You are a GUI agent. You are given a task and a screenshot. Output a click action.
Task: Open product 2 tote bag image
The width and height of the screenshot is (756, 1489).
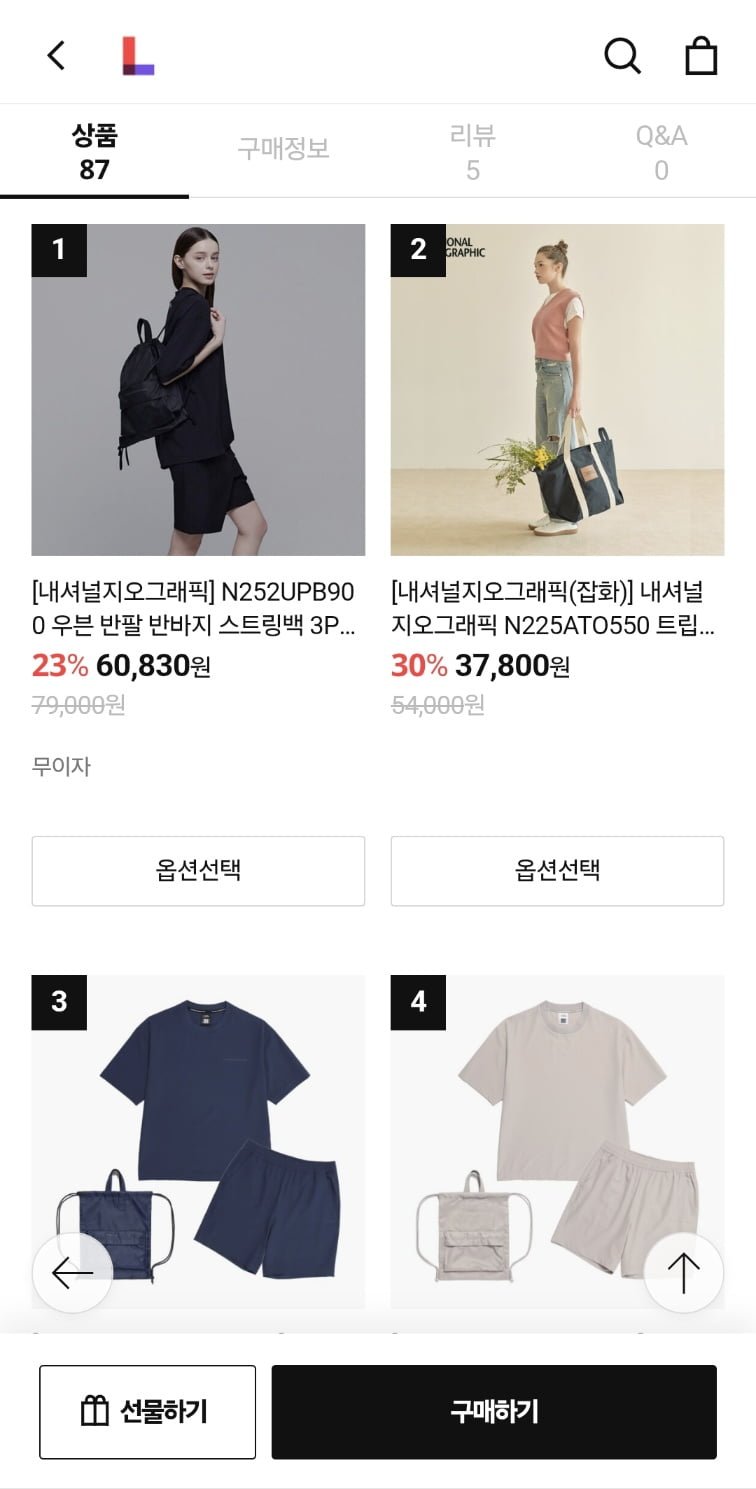[557, 390]
